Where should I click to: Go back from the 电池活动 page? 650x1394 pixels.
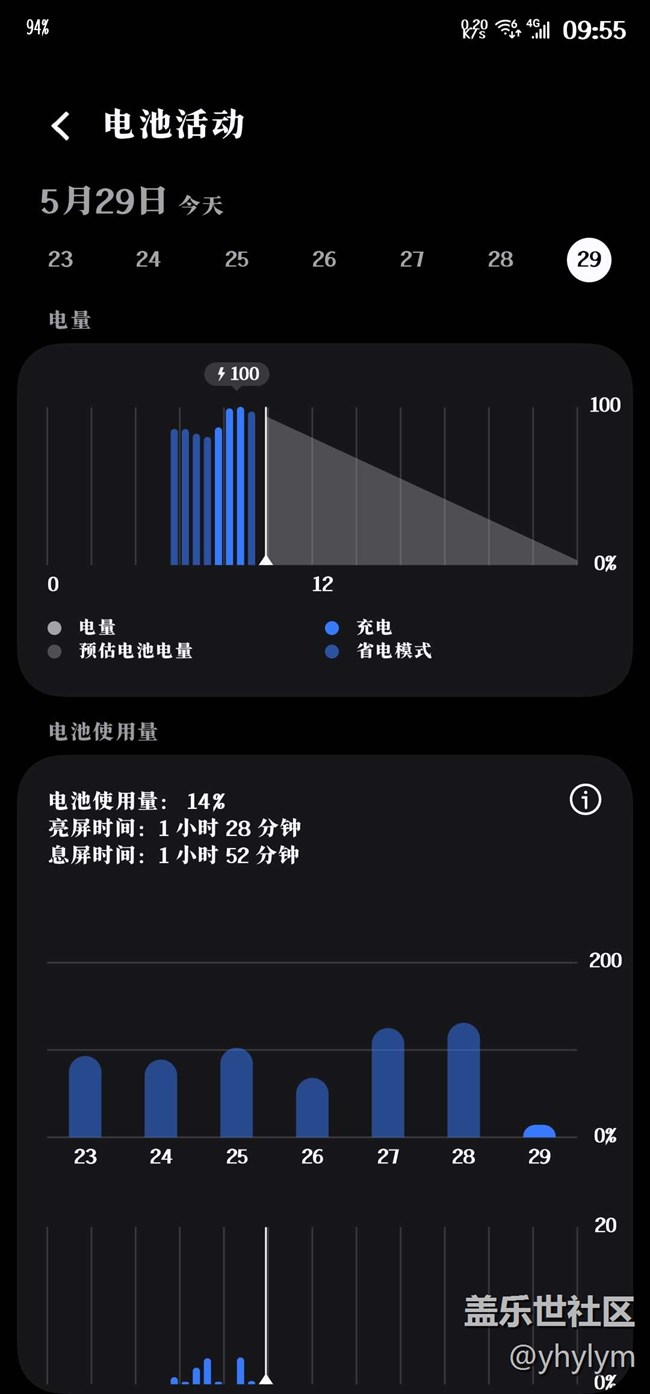pyautogui.click(x=61, y=126)
